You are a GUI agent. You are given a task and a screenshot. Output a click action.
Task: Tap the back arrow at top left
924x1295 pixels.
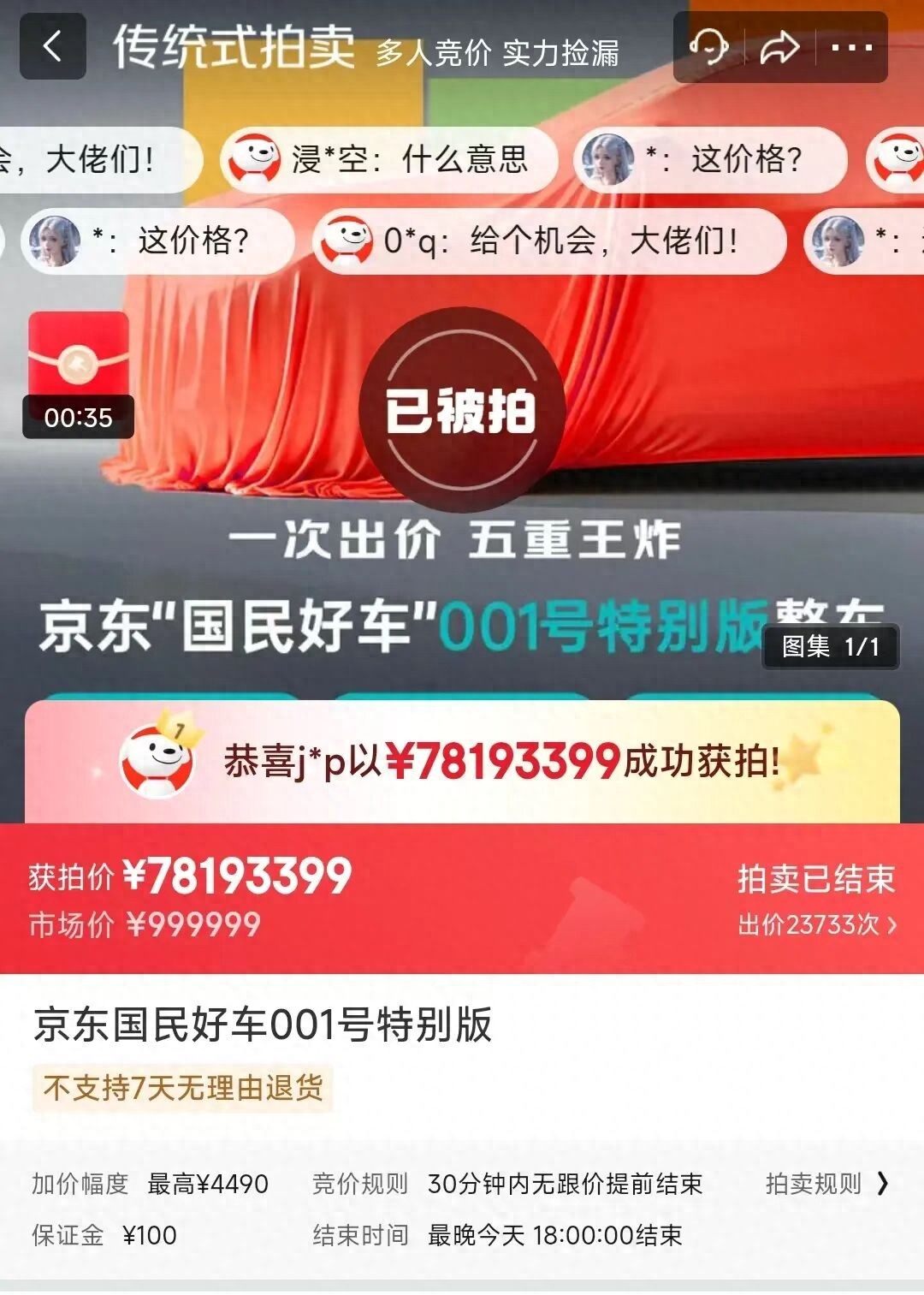coord(51,49)
